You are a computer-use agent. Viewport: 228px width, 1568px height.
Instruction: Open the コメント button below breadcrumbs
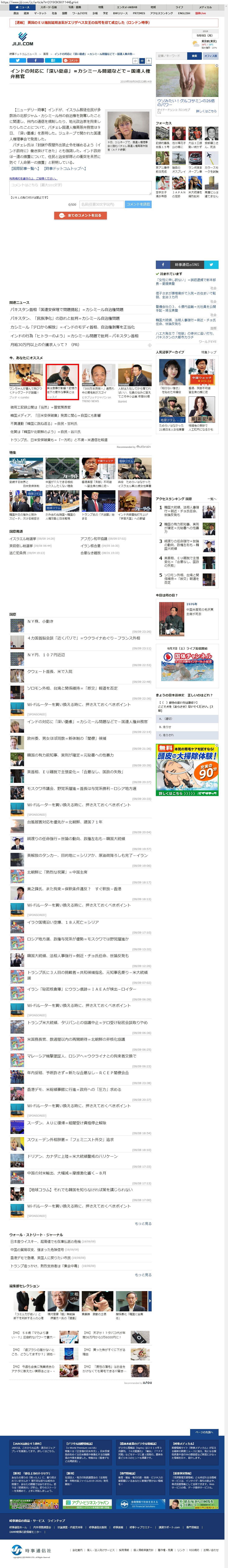tap(71, 60)
